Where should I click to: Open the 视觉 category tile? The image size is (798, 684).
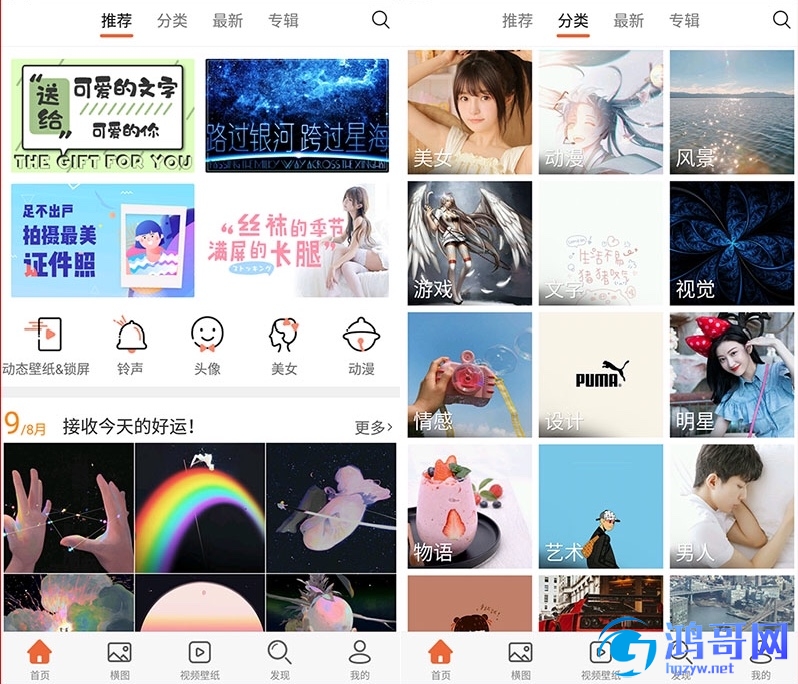pyautogui.click(x=732, y=243)
